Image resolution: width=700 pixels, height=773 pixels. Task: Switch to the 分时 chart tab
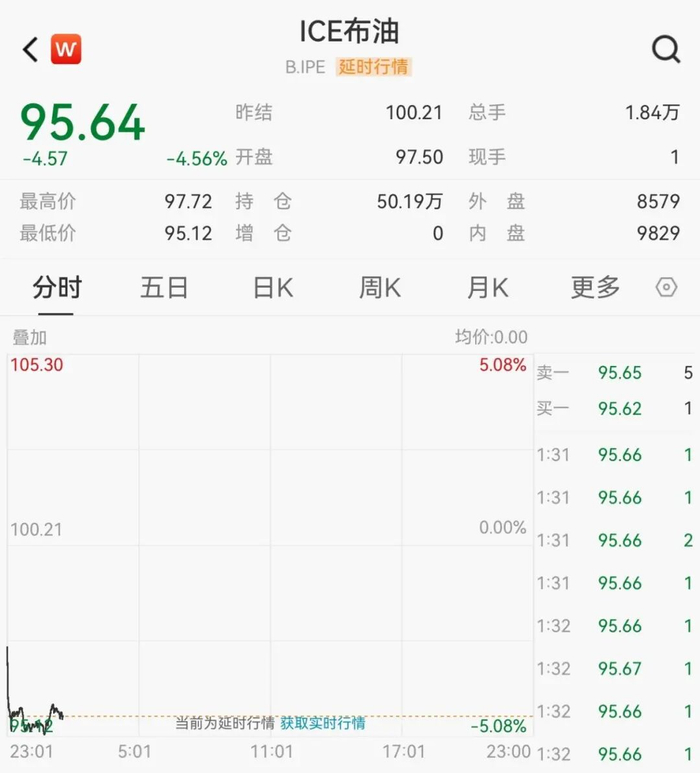(x=57, y=287)
